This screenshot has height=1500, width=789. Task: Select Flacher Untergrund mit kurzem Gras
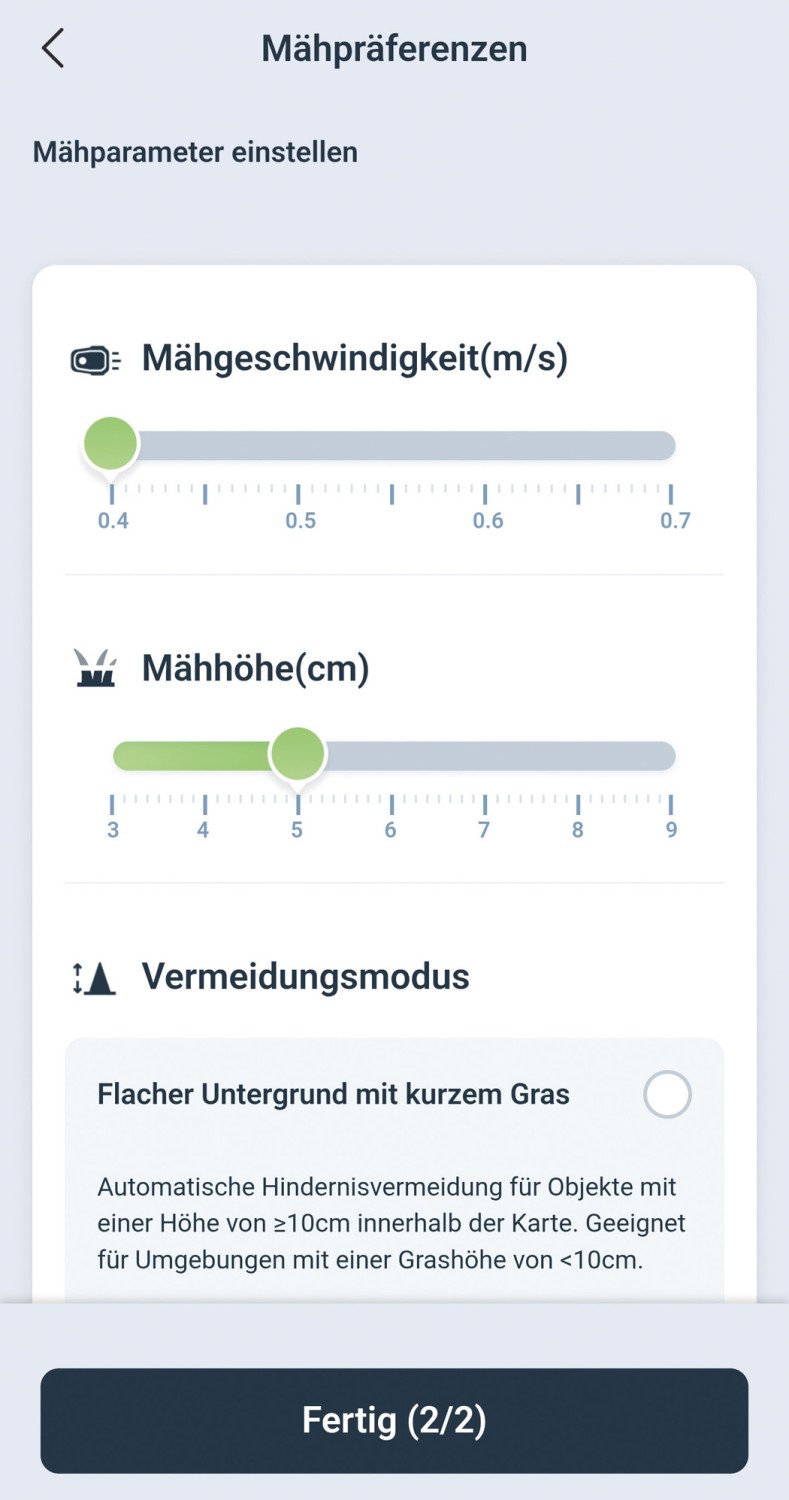point(667,1094)
